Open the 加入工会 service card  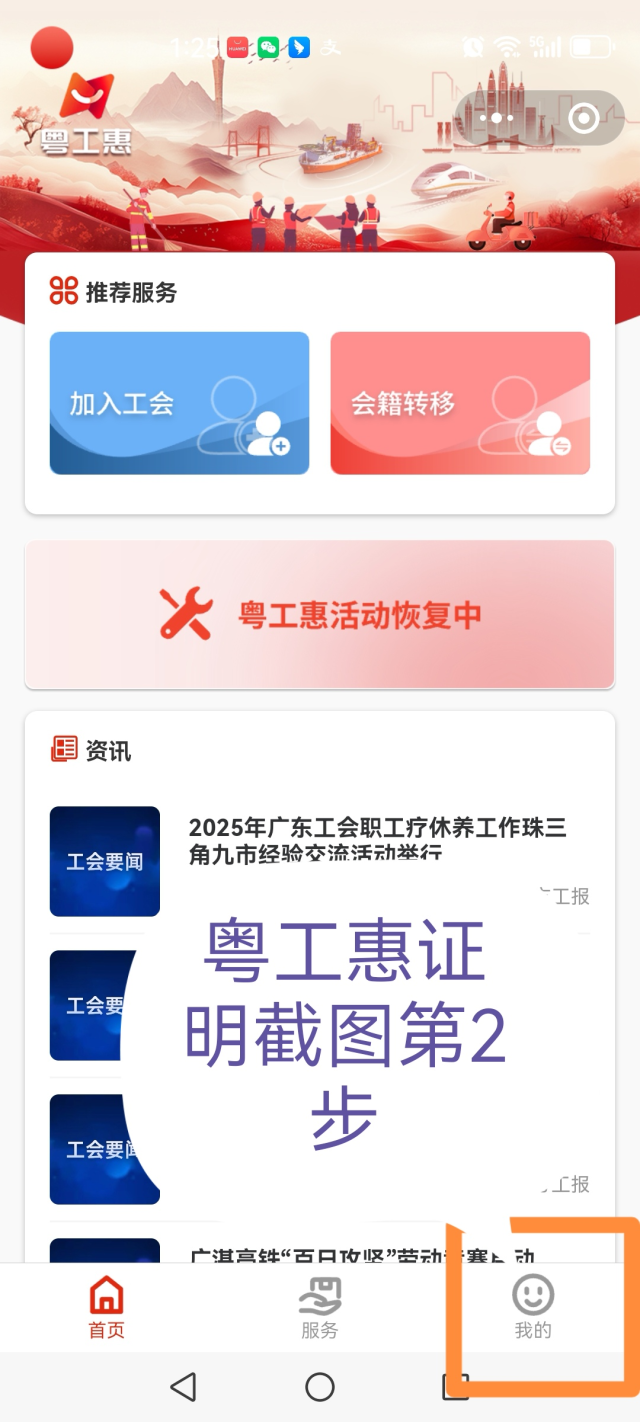[x=179, y=403]
